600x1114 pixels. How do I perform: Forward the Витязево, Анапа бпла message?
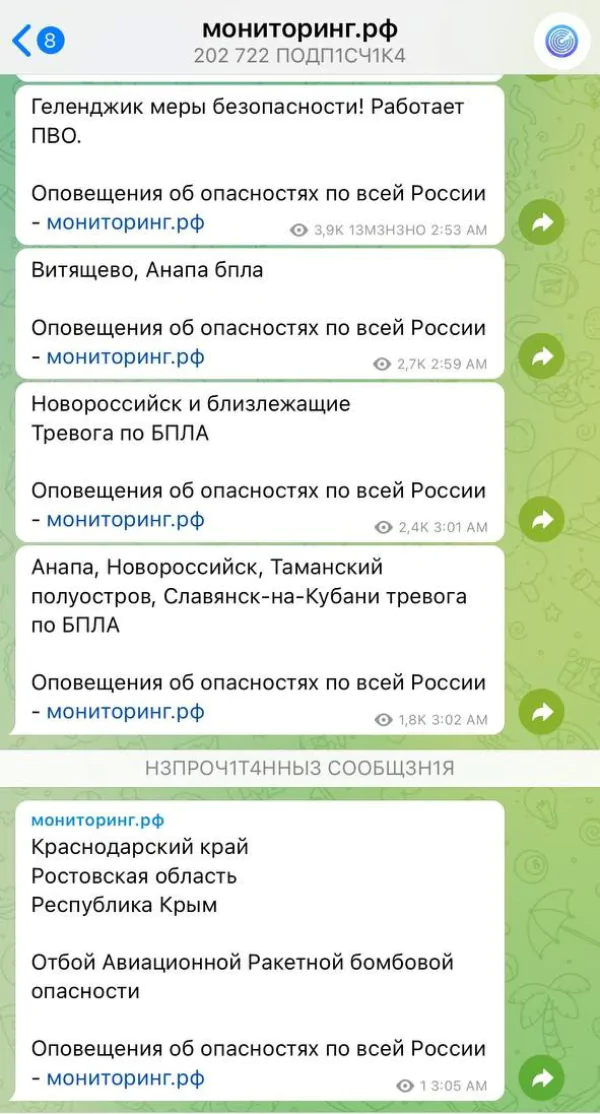tap(542, 356)
